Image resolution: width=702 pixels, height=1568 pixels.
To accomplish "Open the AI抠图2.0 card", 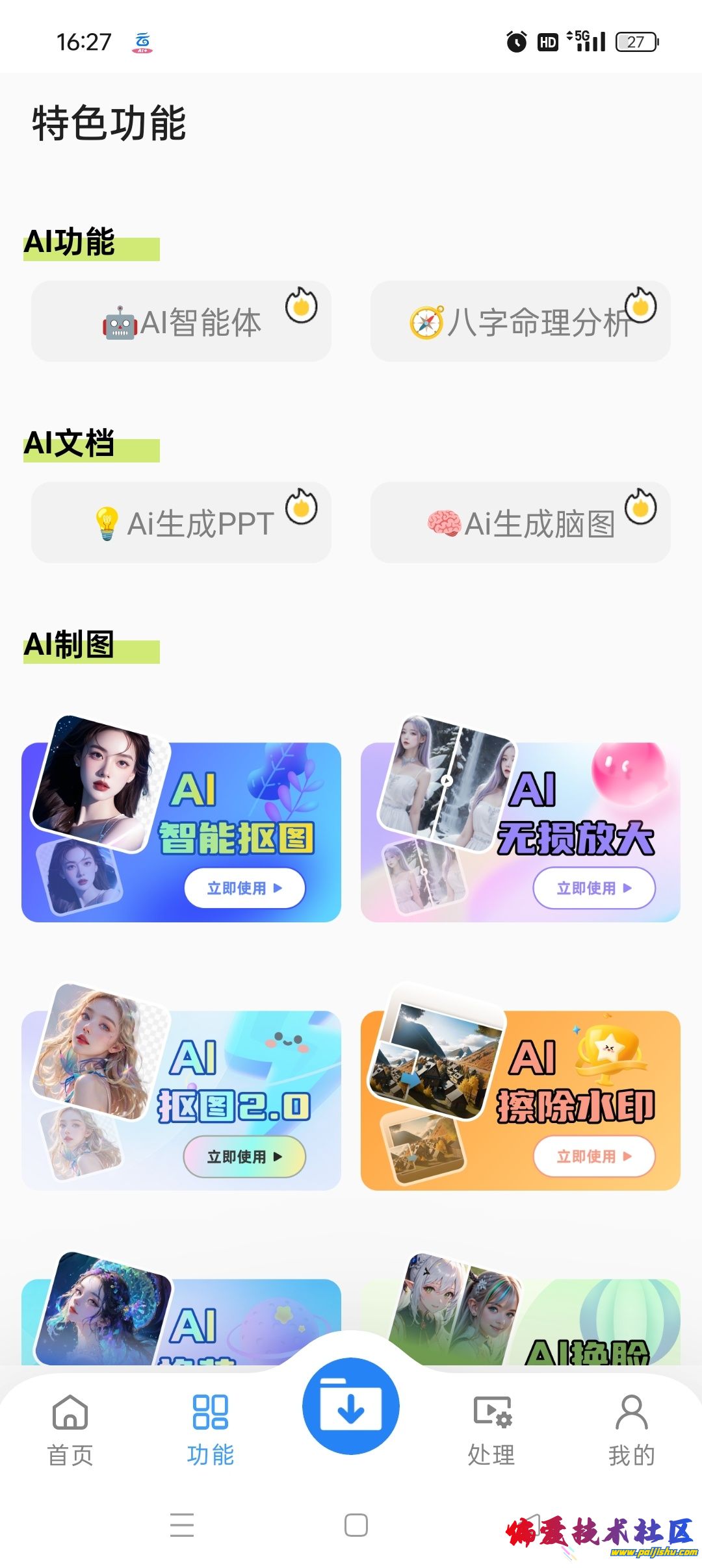I will [181, 1100].
